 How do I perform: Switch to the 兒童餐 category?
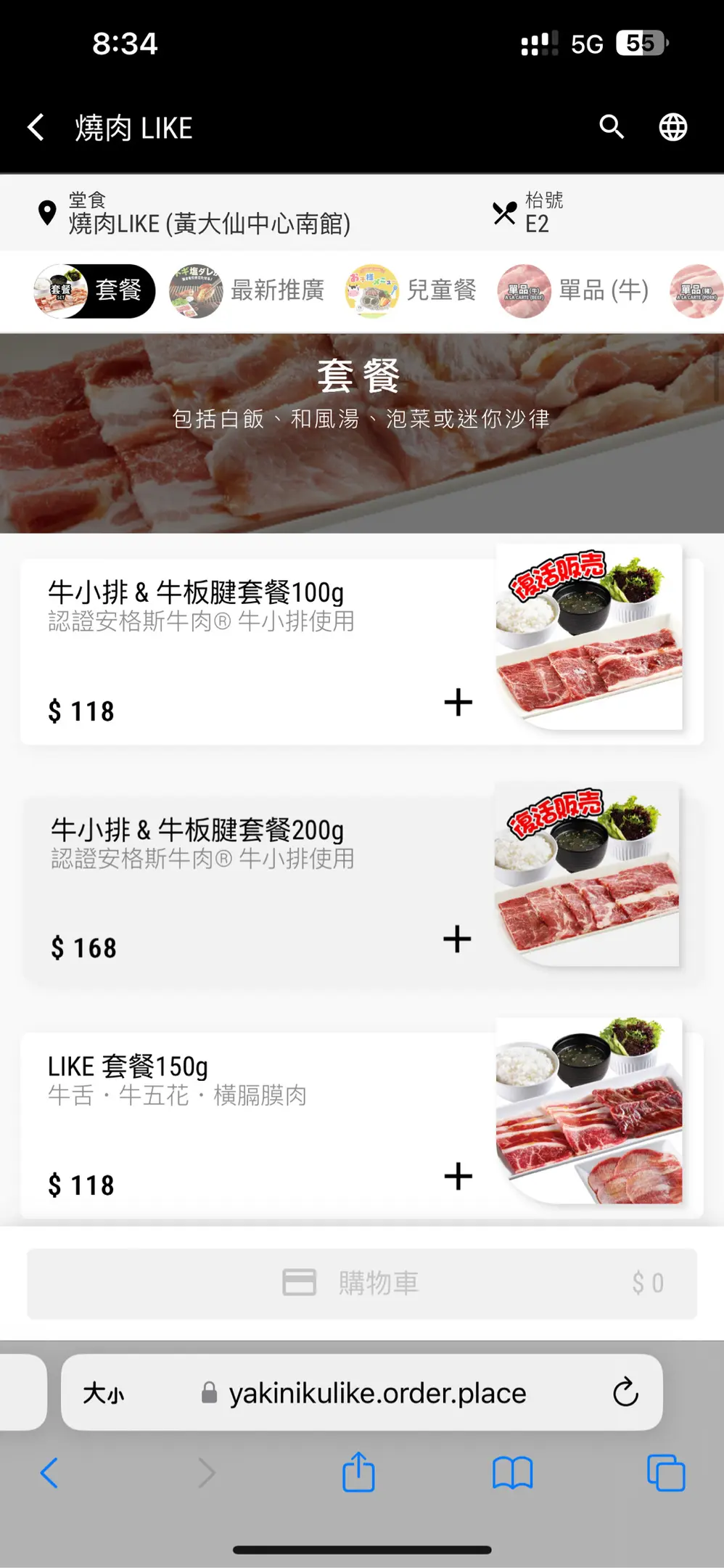(411, 291)
